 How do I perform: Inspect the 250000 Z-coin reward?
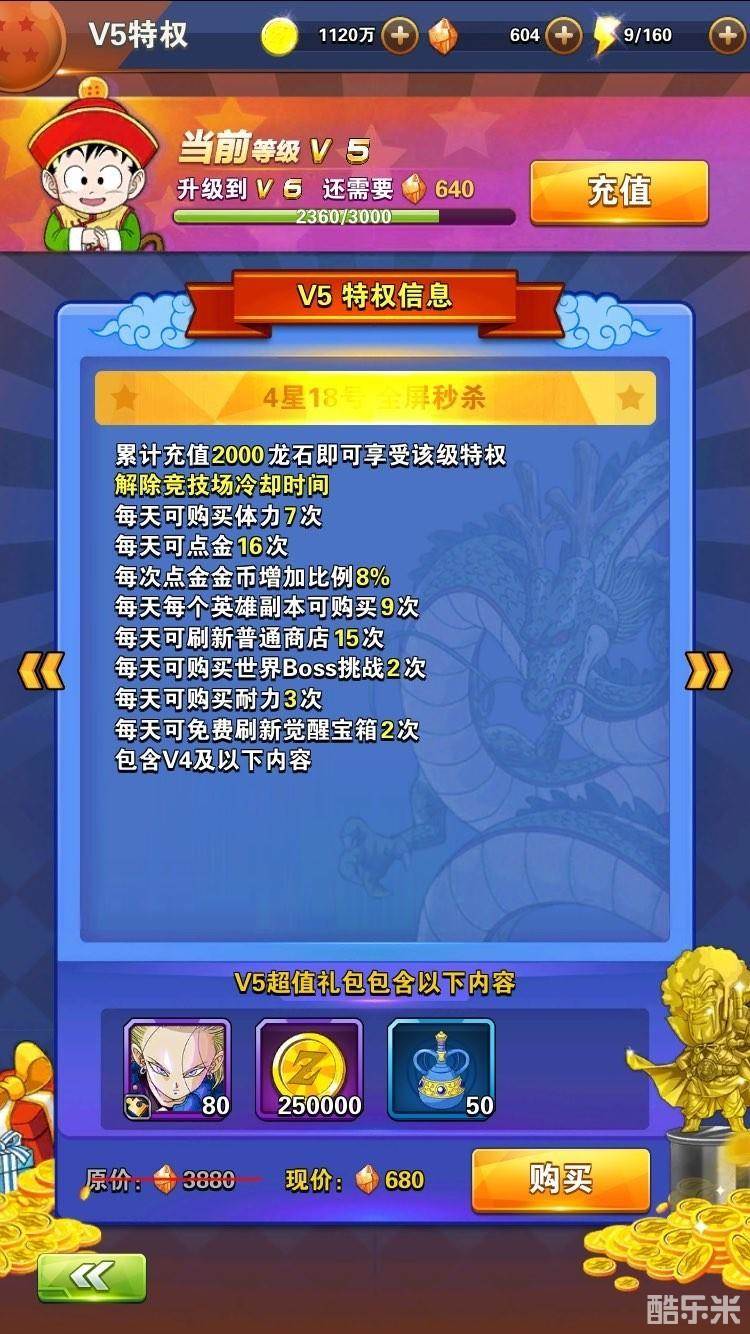tap(309, 1069)
